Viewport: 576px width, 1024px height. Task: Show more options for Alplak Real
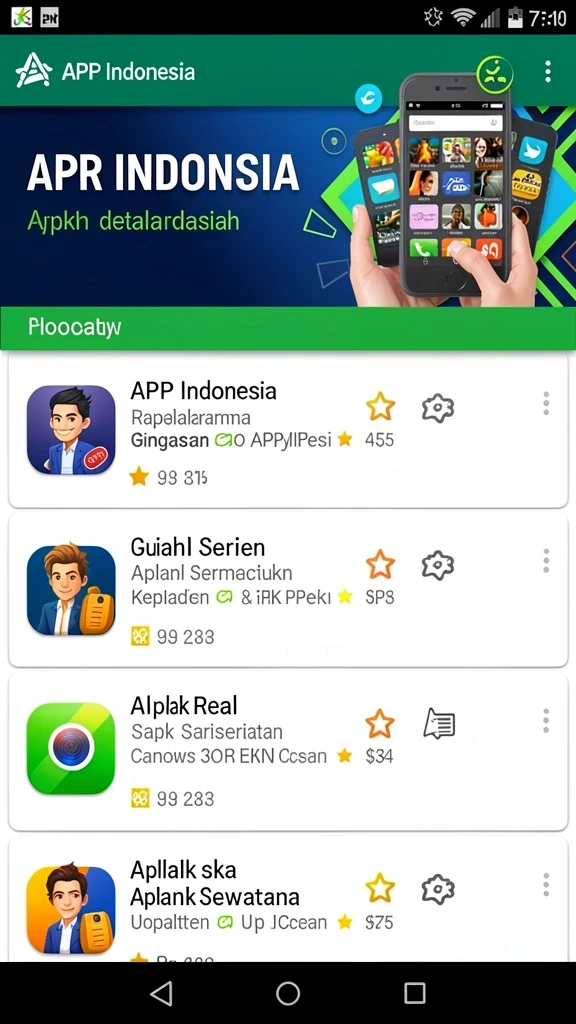click(546, 720)
